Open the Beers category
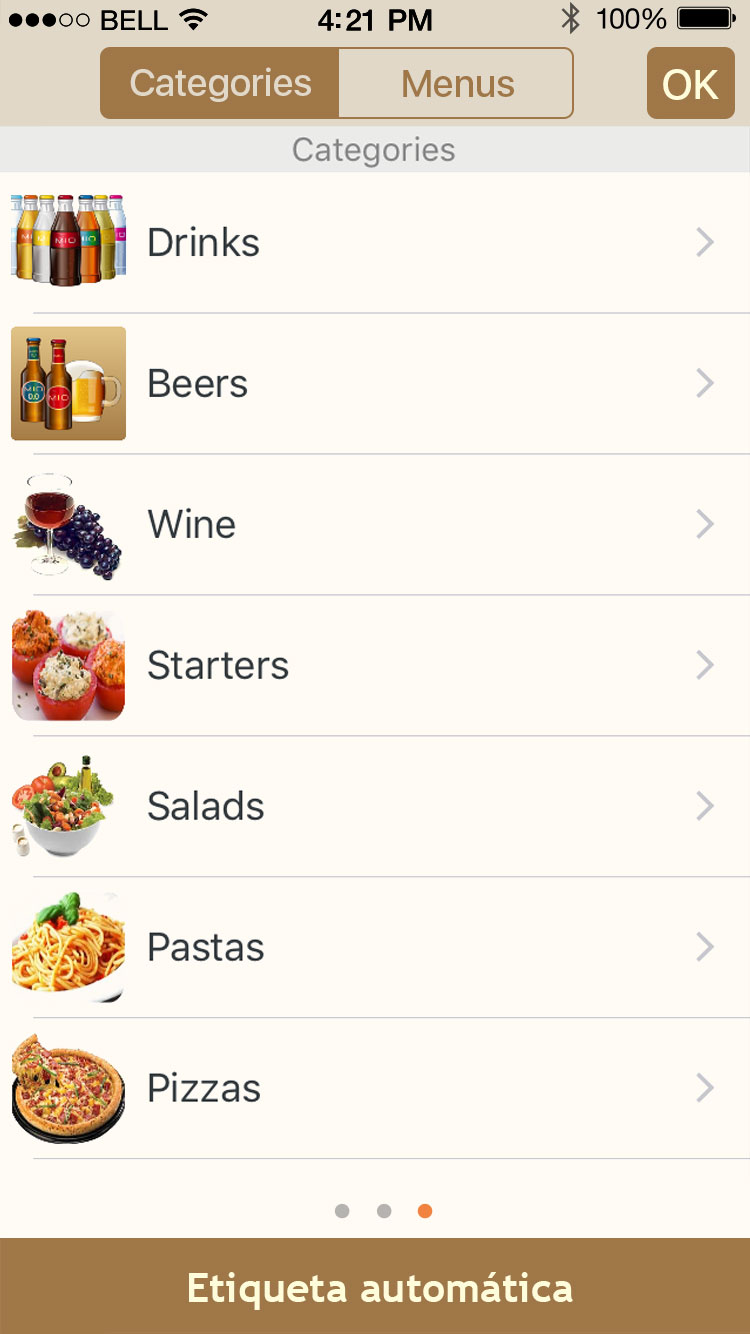The width and height of the screenshot is (750, 1334). [x=375, y=384]
